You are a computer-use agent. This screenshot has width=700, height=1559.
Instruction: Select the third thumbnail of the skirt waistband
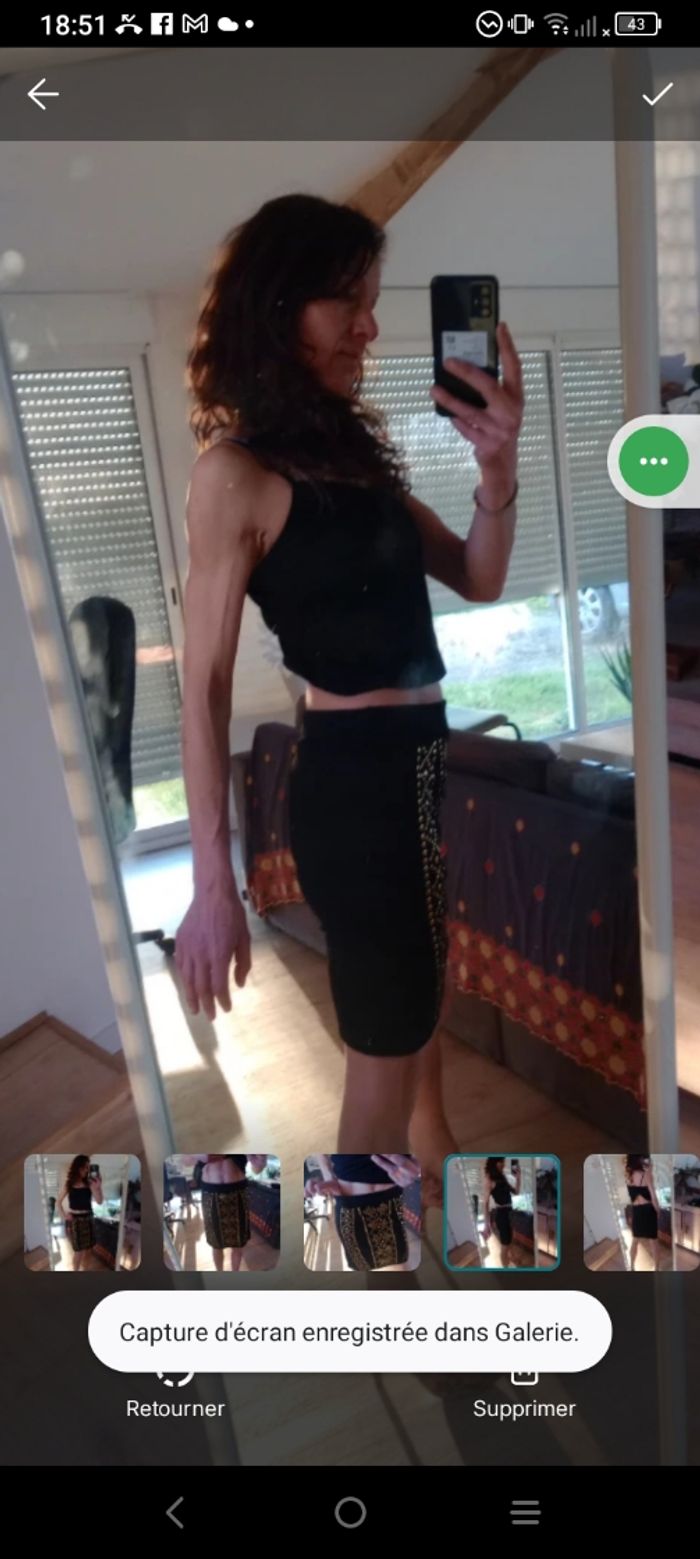pyautogui.click(x=362, y=1212)
